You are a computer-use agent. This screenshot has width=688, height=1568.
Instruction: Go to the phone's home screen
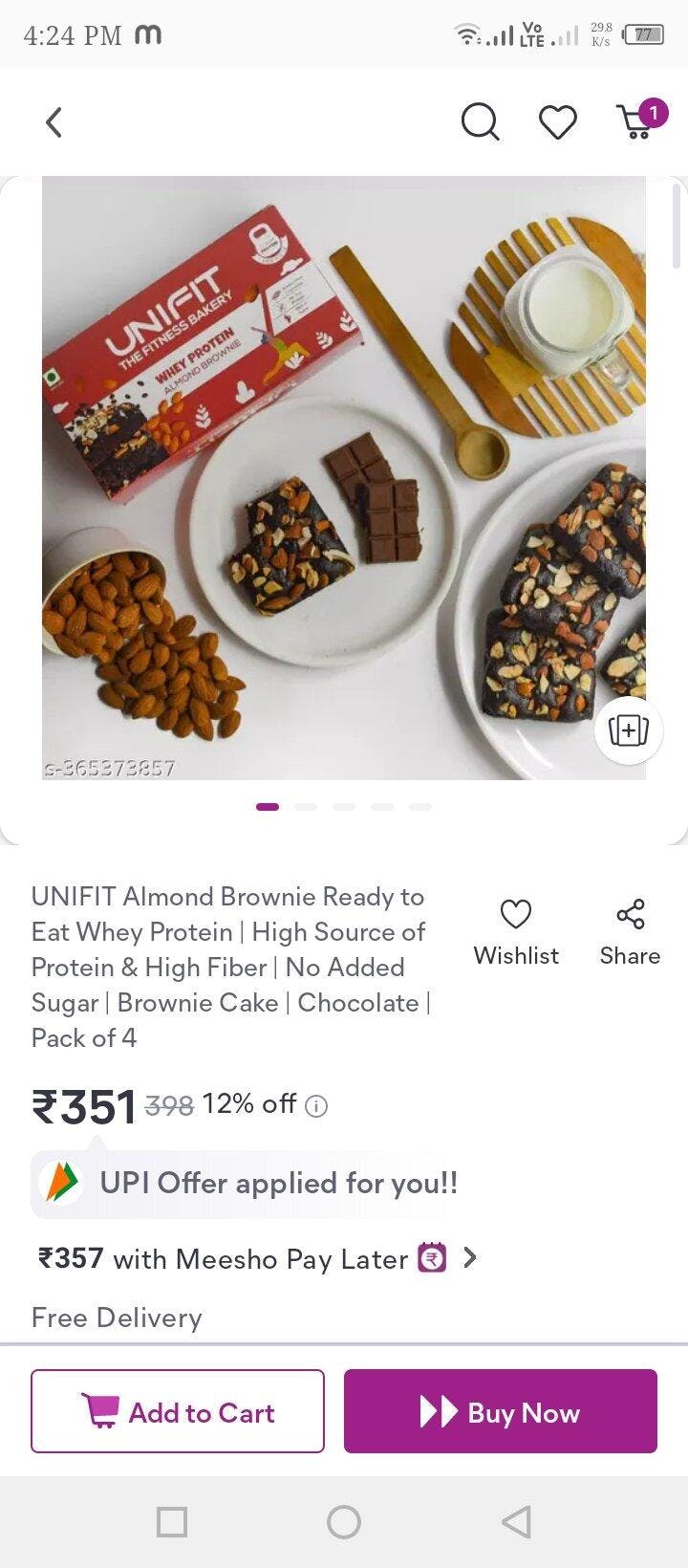(x=344, y=1521)
